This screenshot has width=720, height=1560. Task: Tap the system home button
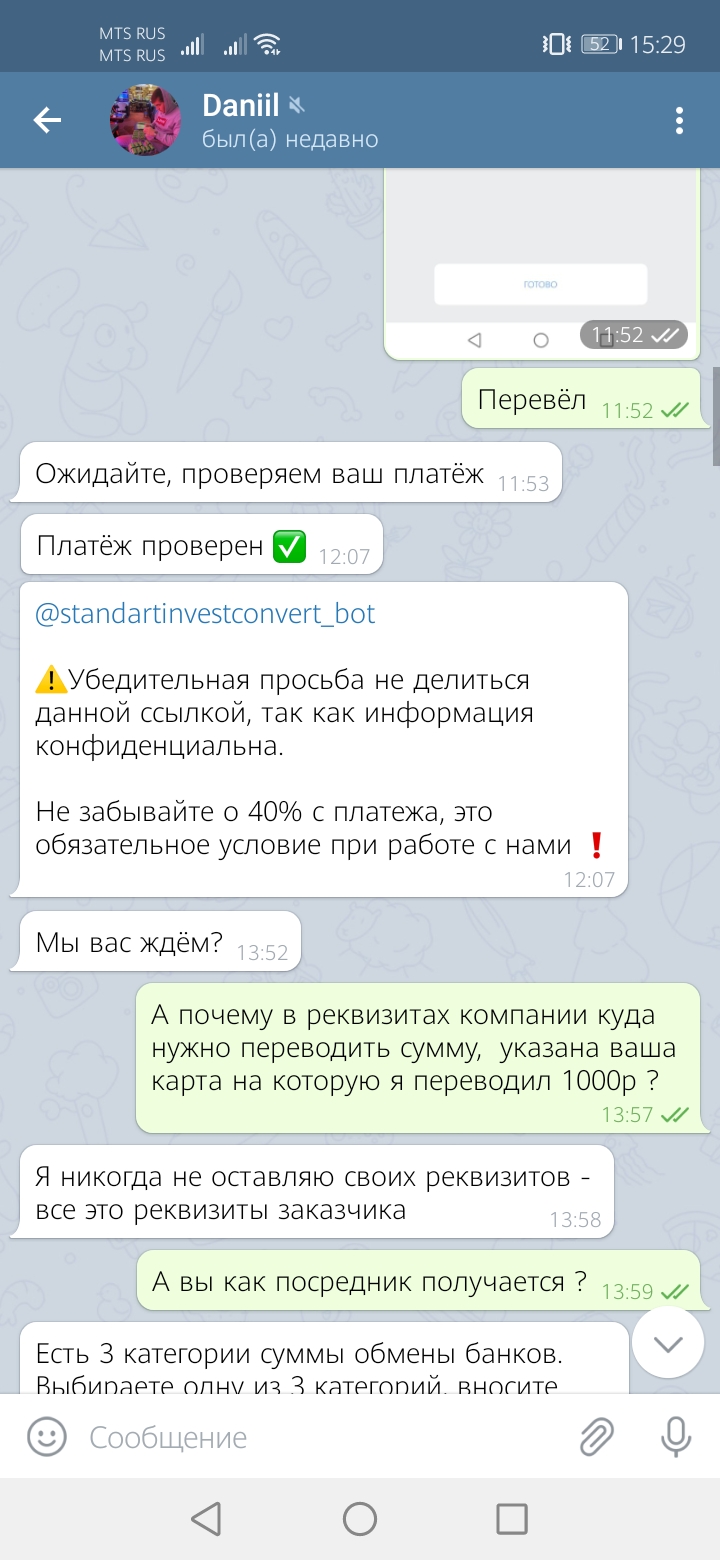pyautogui.click(x=360, y=1520)
